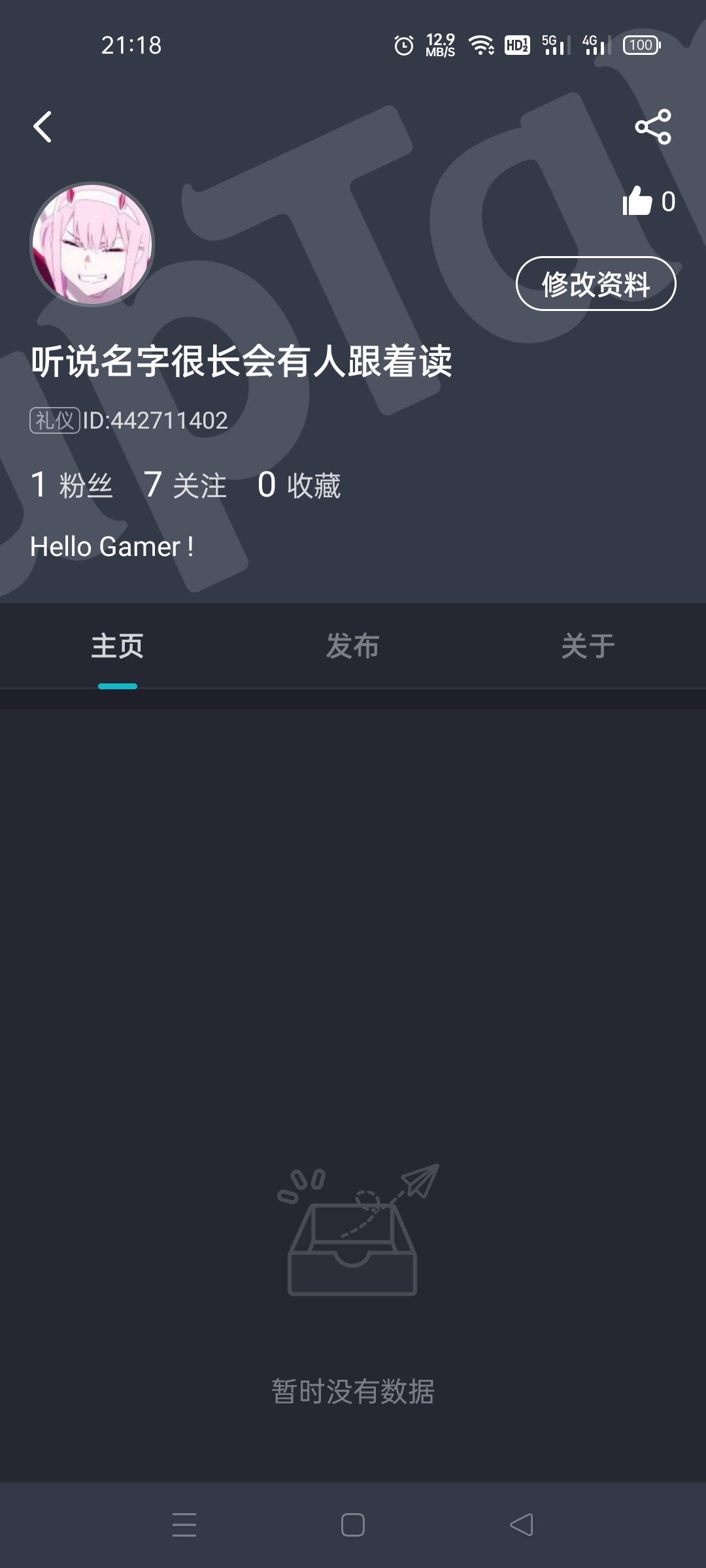Viewport: 706px width, 1568px height.
Task: Switch to the 关于 tab
Action: (588, 646)
